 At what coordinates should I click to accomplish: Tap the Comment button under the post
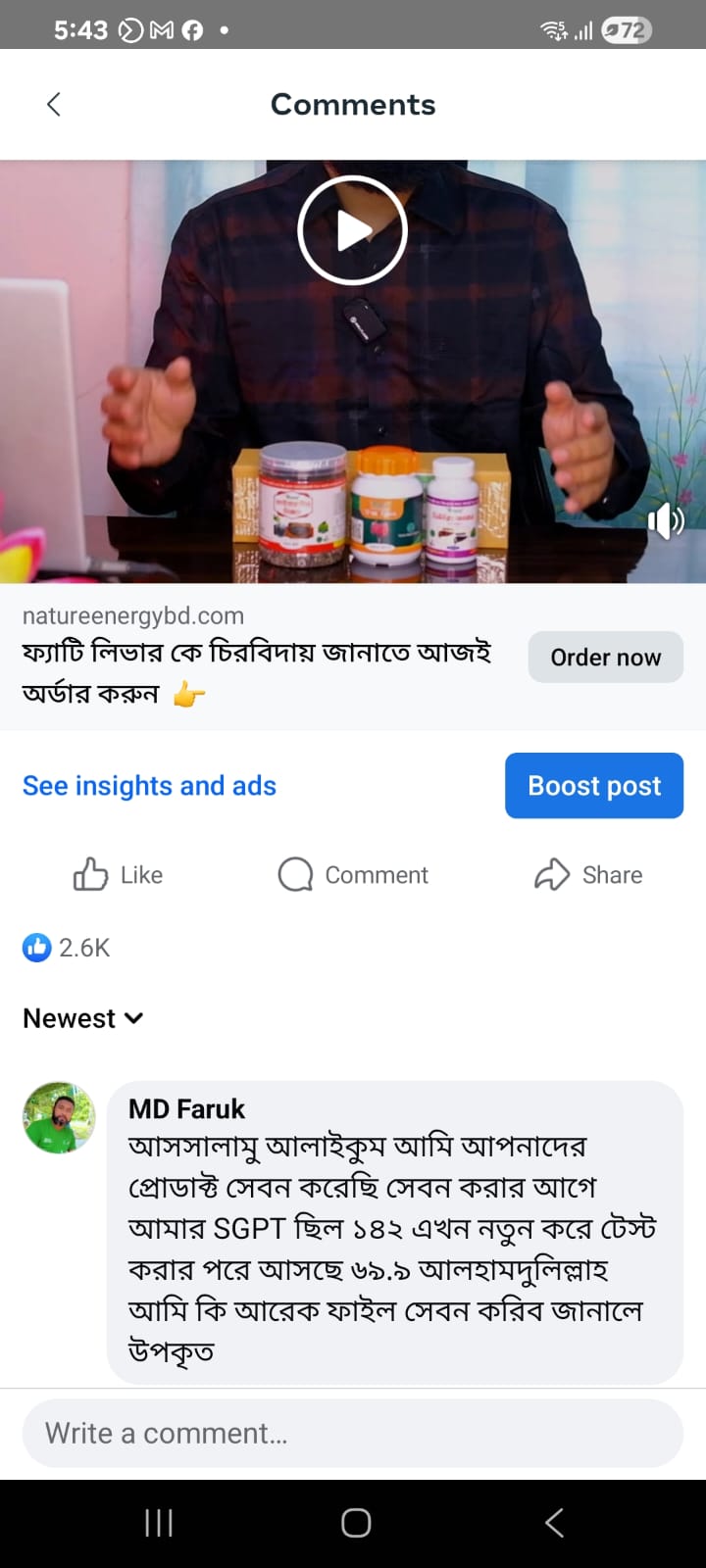pos(353,874)
